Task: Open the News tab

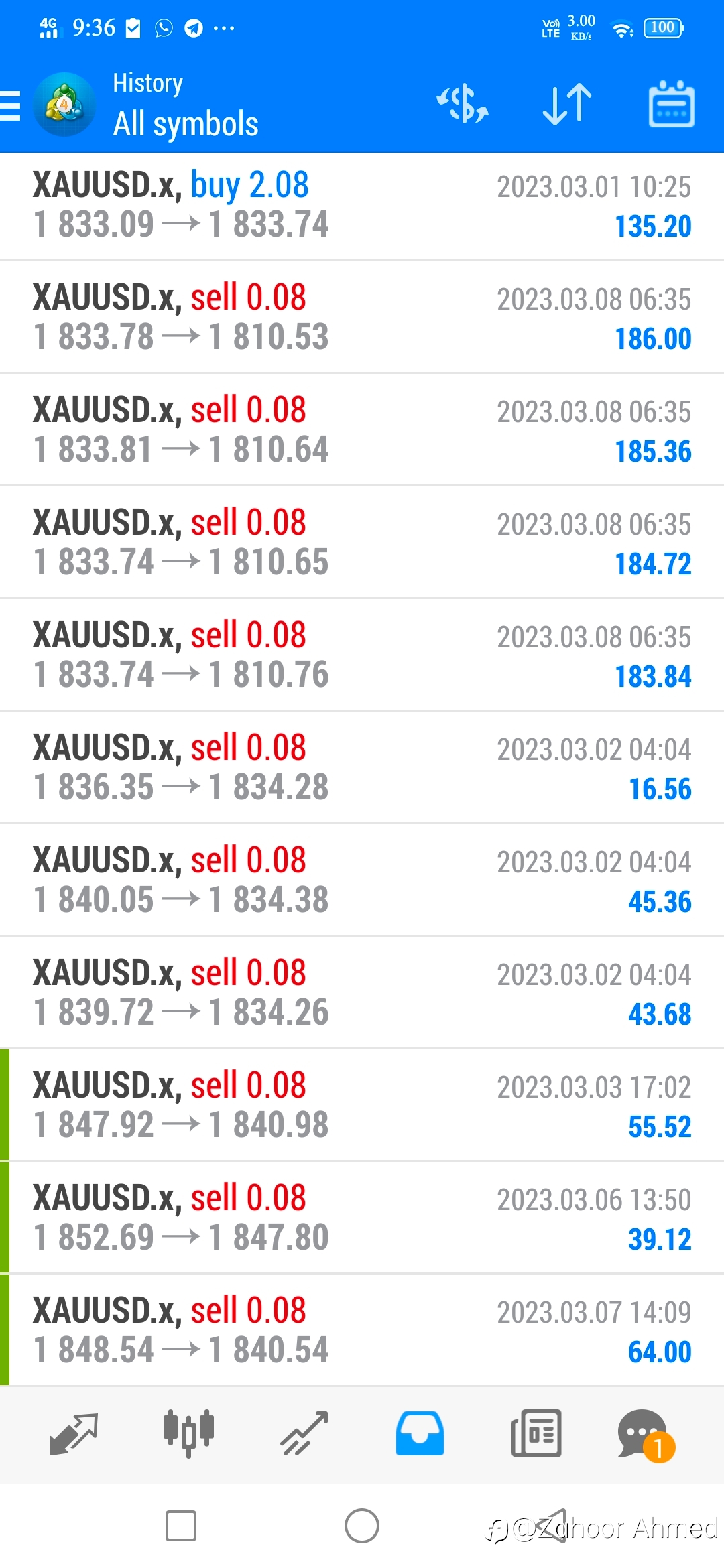Action: [x=536, y=1434]
